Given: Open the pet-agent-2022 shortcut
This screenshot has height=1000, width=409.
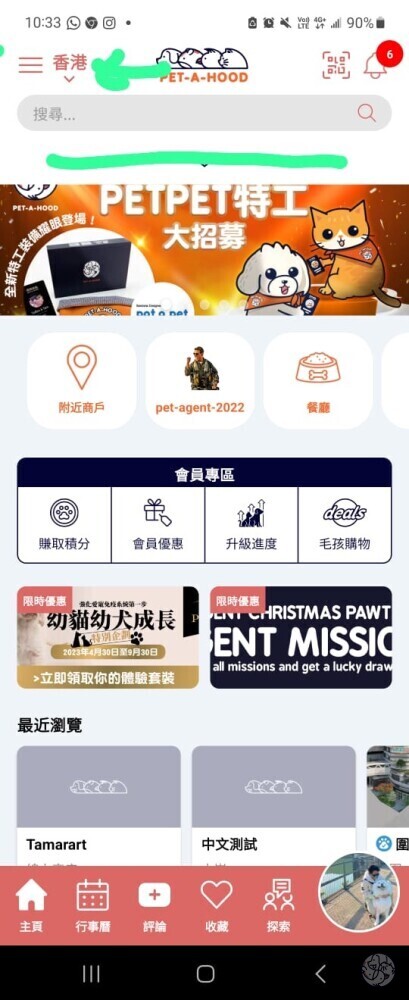Looking at the screenshot, I should [200, 381].
